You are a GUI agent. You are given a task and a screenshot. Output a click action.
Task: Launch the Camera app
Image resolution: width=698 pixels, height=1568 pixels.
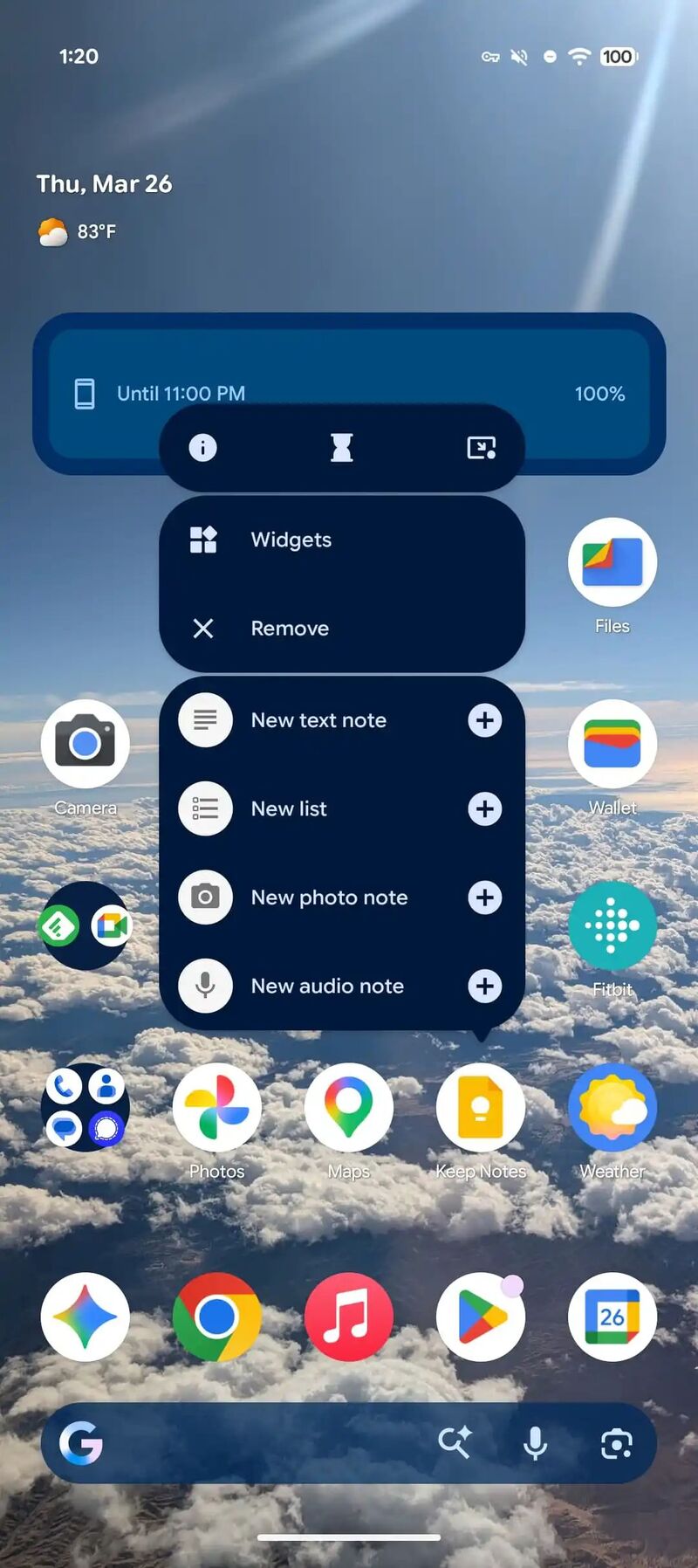pyautogui.click(x=86, y=744)
